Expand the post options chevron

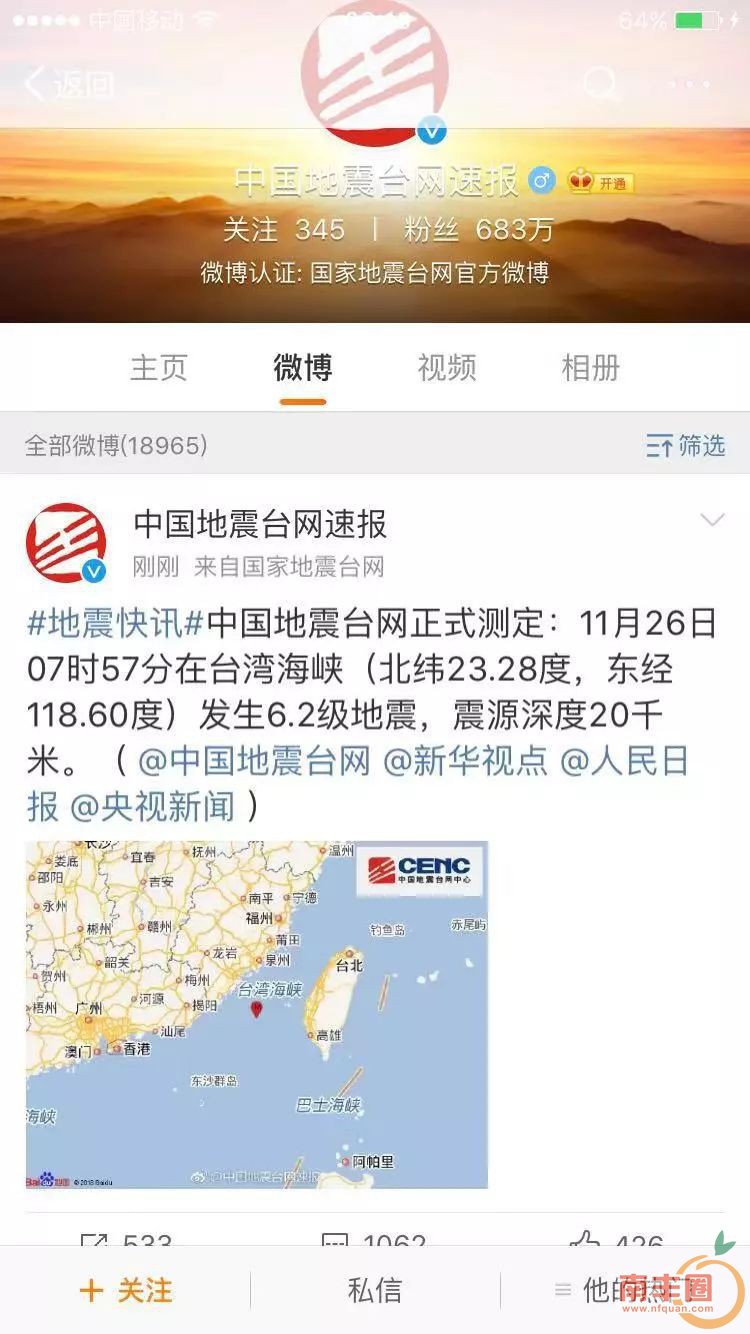712,520
